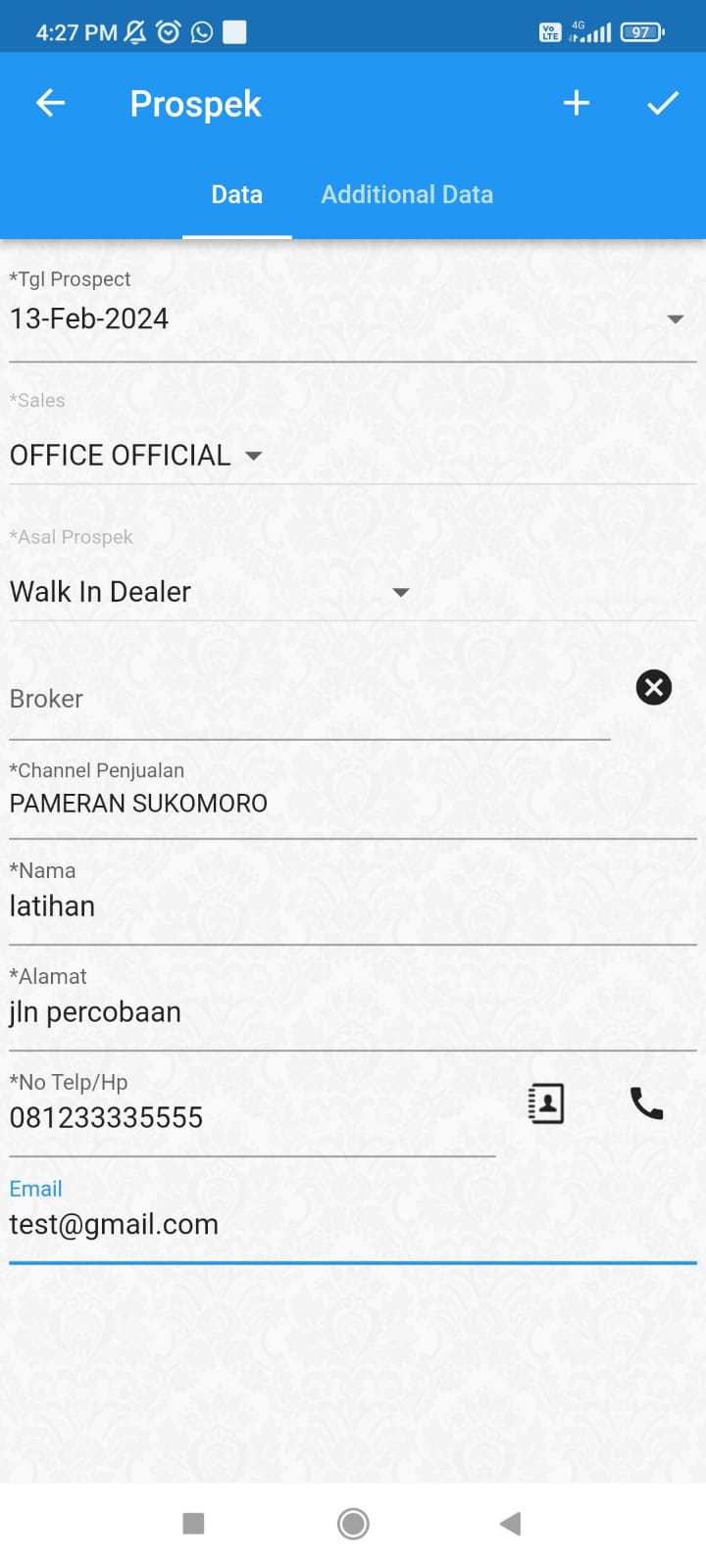
Task: Clear the Broker field with X button
Action: 654,687
